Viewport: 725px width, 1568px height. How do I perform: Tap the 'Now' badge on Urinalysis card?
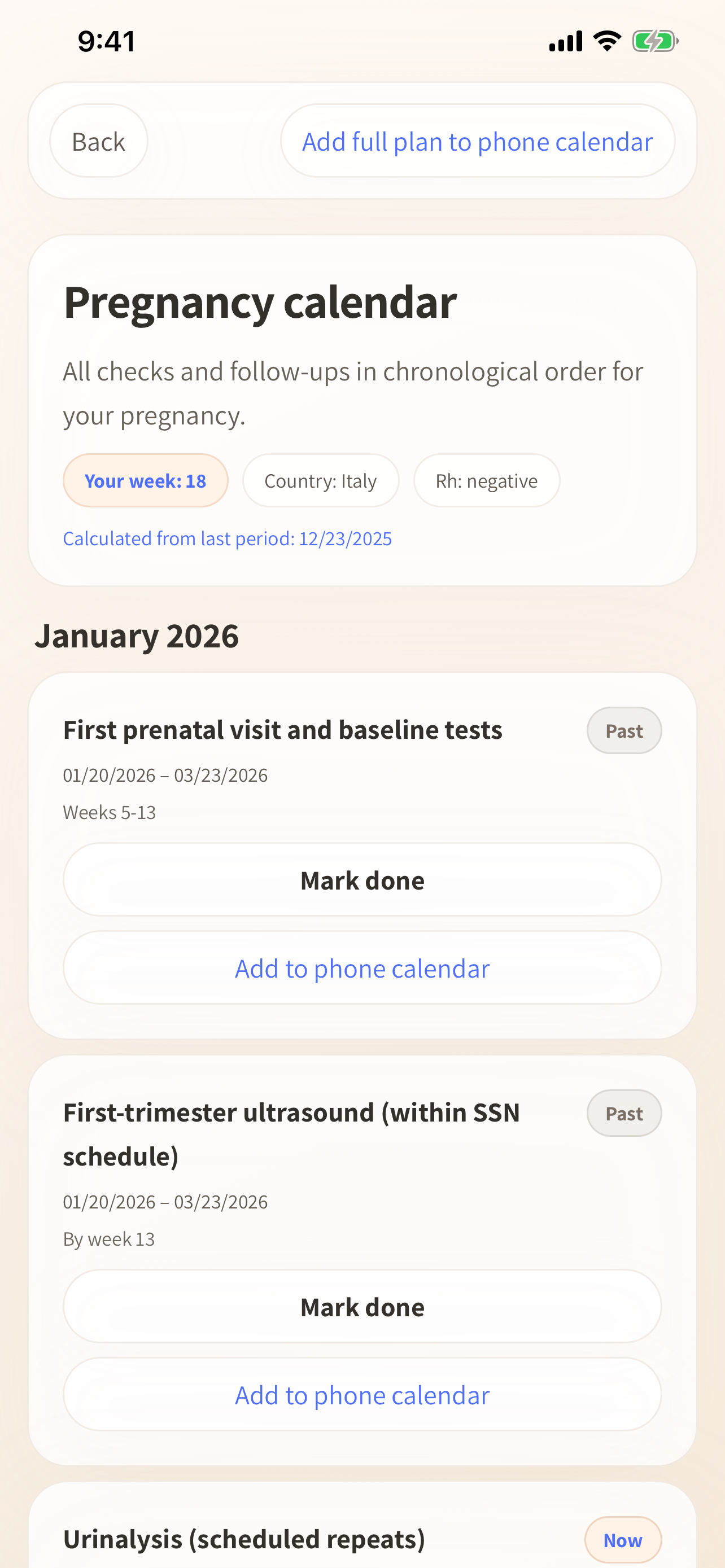click(x=622, y=1540)
